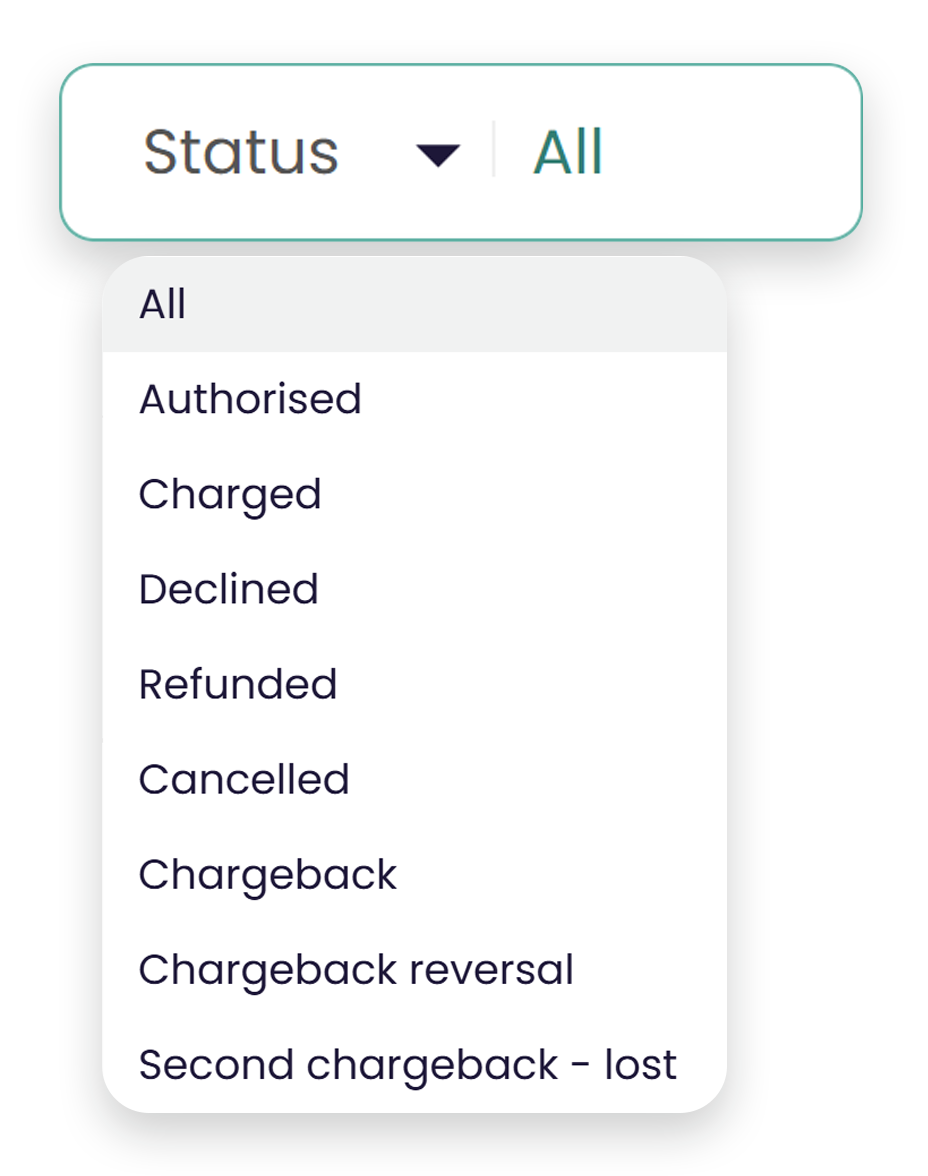
Task: Select Chargeback reversal
Action: click(356, 969)
